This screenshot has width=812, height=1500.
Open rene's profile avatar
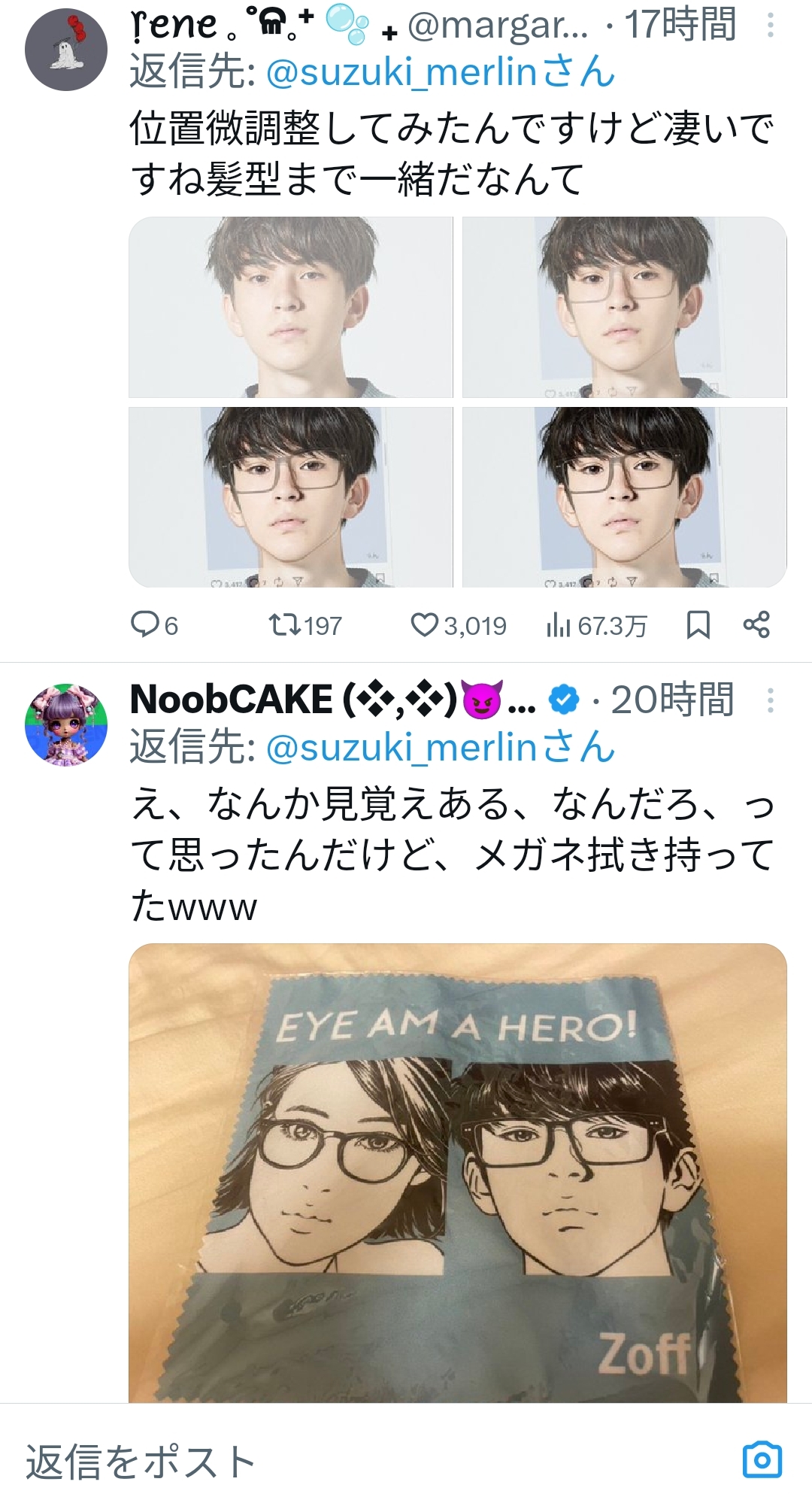tap(66, 50)
